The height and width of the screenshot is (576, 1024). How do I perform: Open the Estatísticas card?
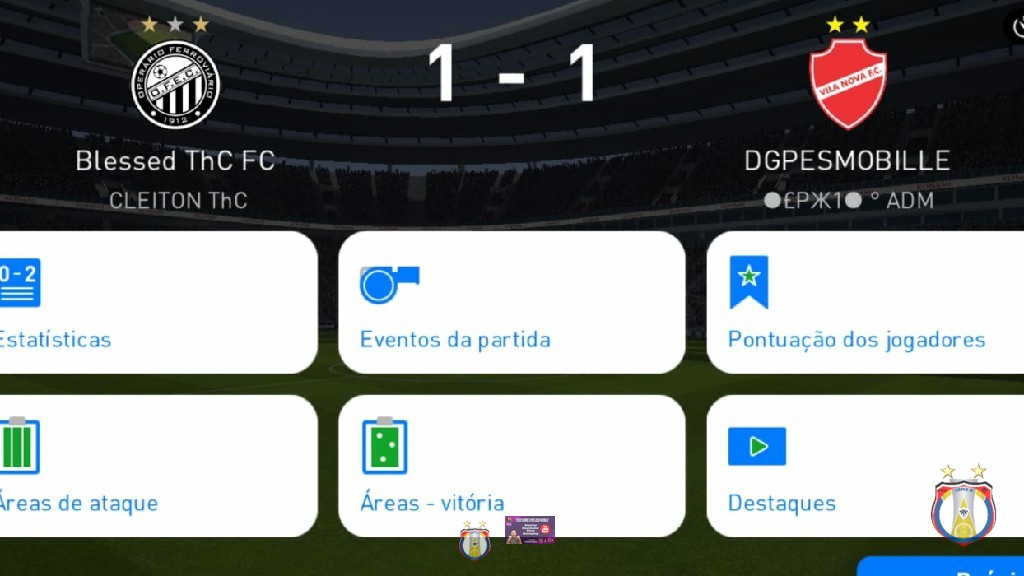click(x=150, y=303)
